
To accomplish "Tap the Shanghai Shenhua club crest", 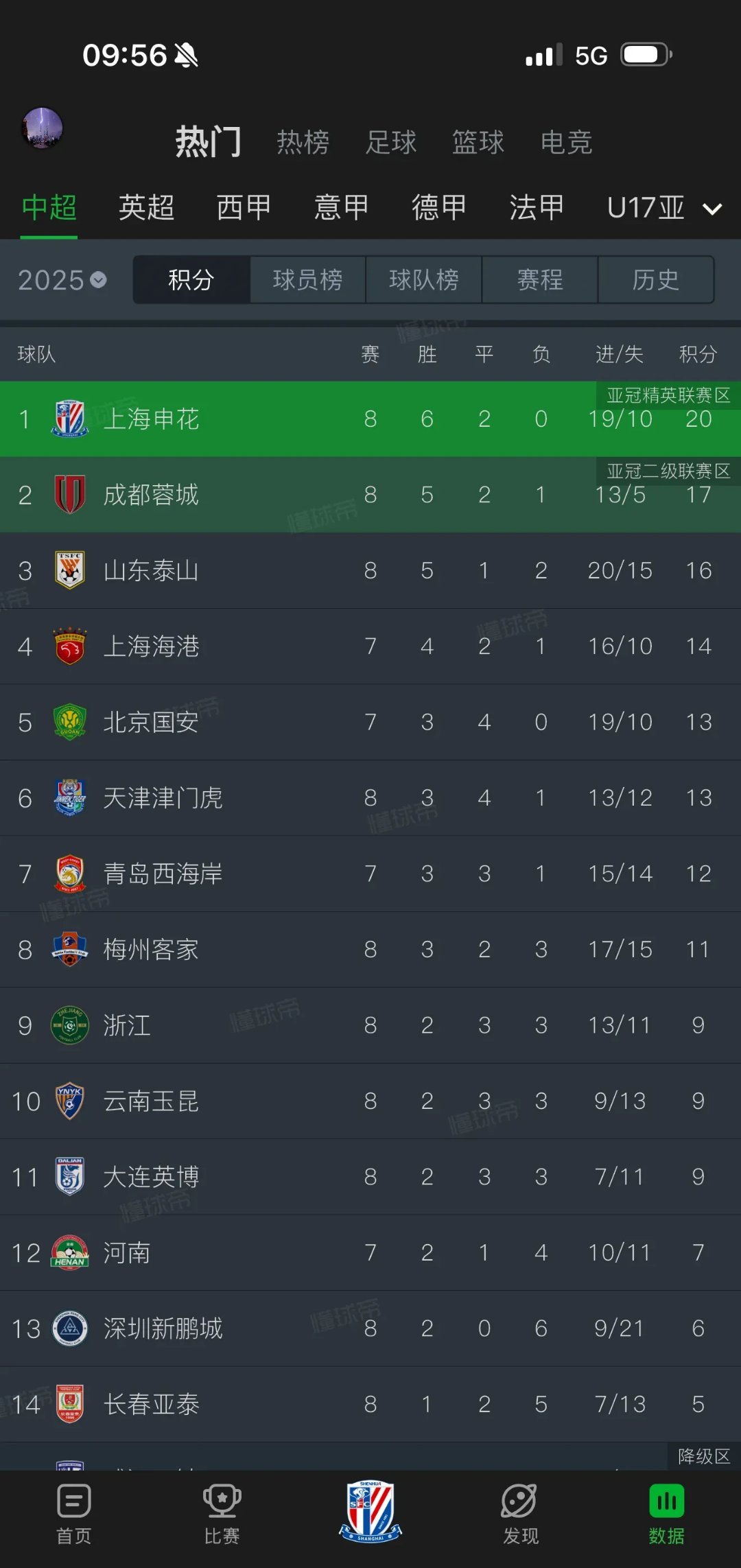I will coord(69,419).
